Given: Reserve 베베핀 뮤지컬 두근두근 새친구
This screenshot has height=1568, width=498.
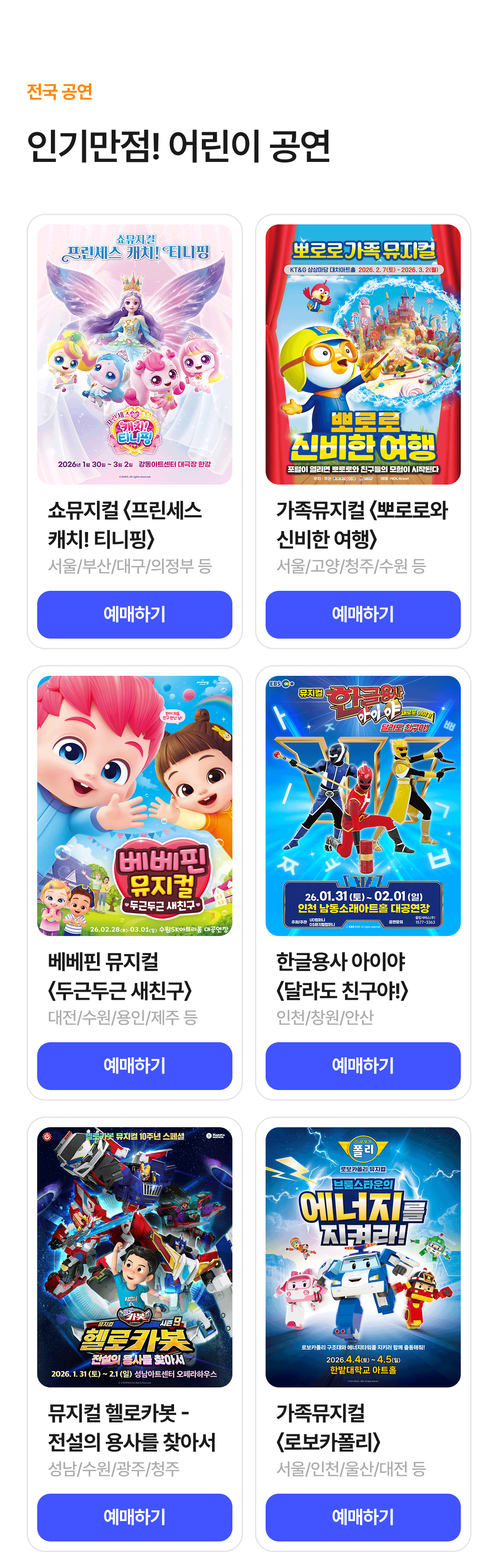Looking at the screenshot, I should pos(135,1066).
